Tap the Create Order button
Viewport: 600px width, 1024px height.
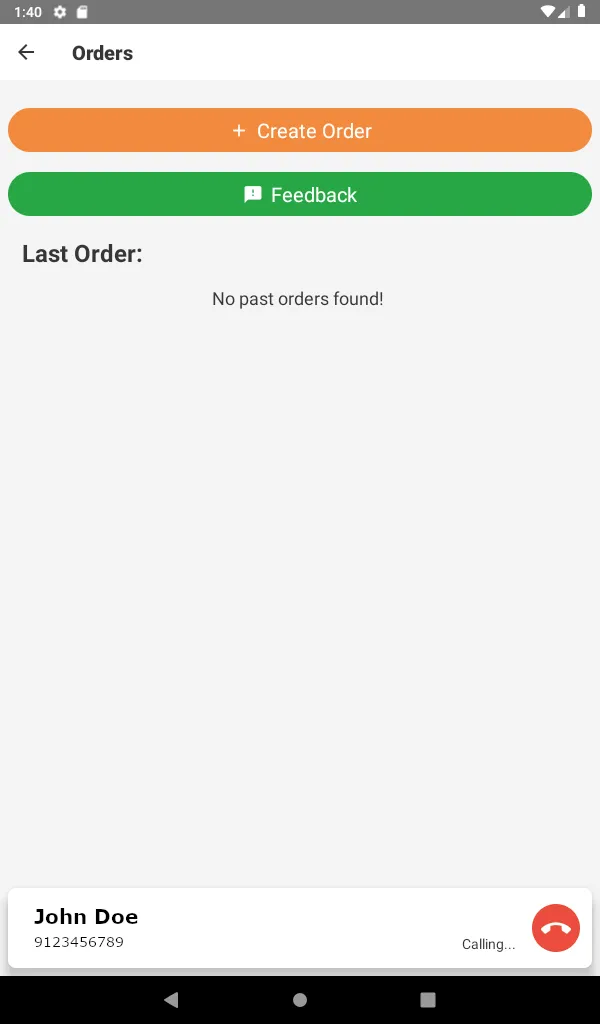click(300, 130)
